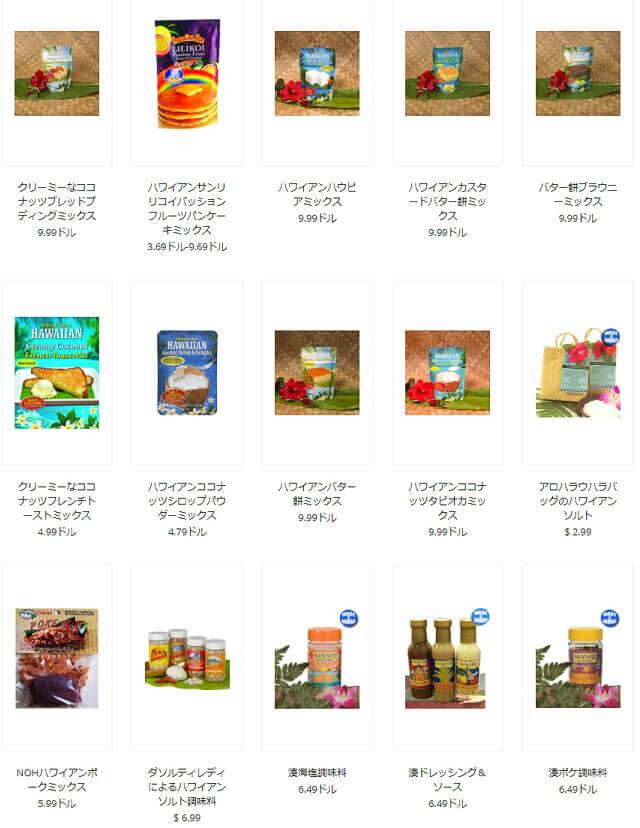
Task: Open クリーミーなココナッツブレッドプディングミックス product
Action: point(56,73)
